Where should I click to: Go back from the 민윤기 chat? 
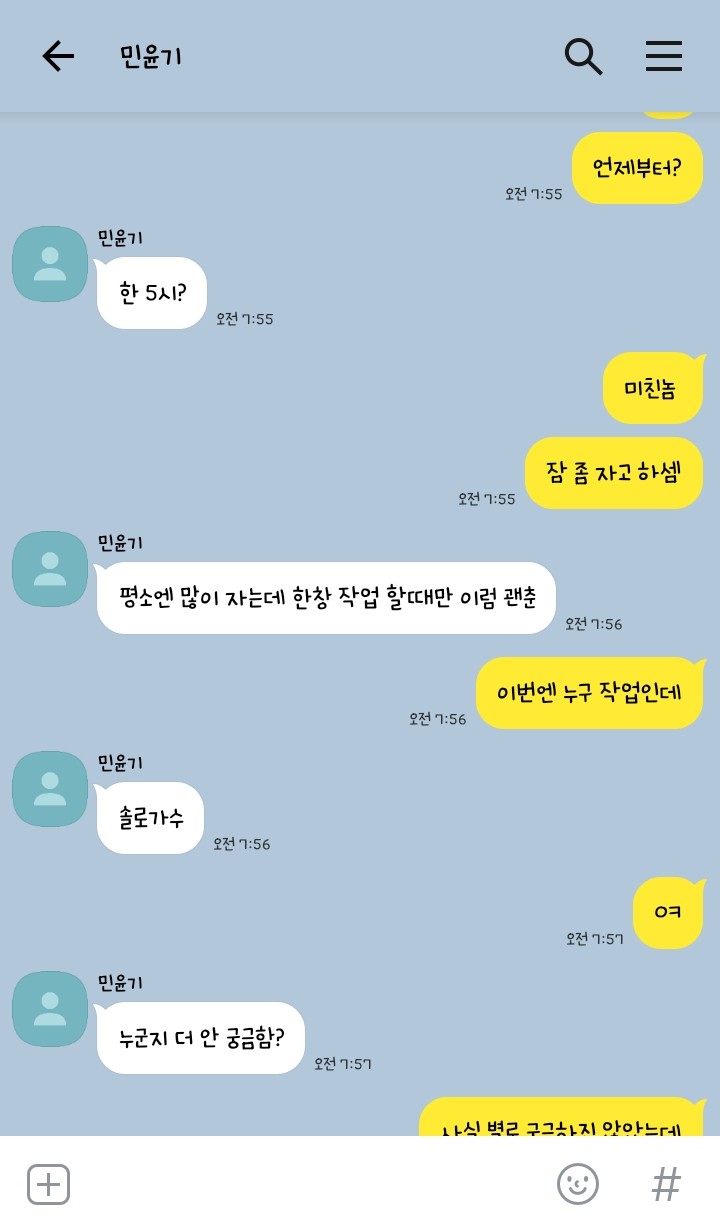point(58,56)
